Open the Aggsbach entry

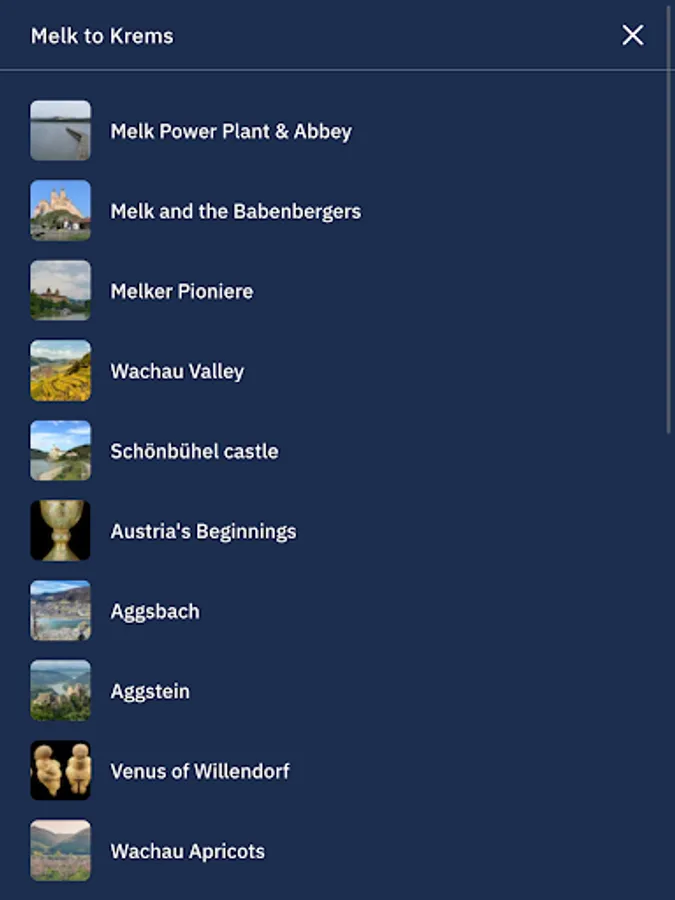[155, 611]
